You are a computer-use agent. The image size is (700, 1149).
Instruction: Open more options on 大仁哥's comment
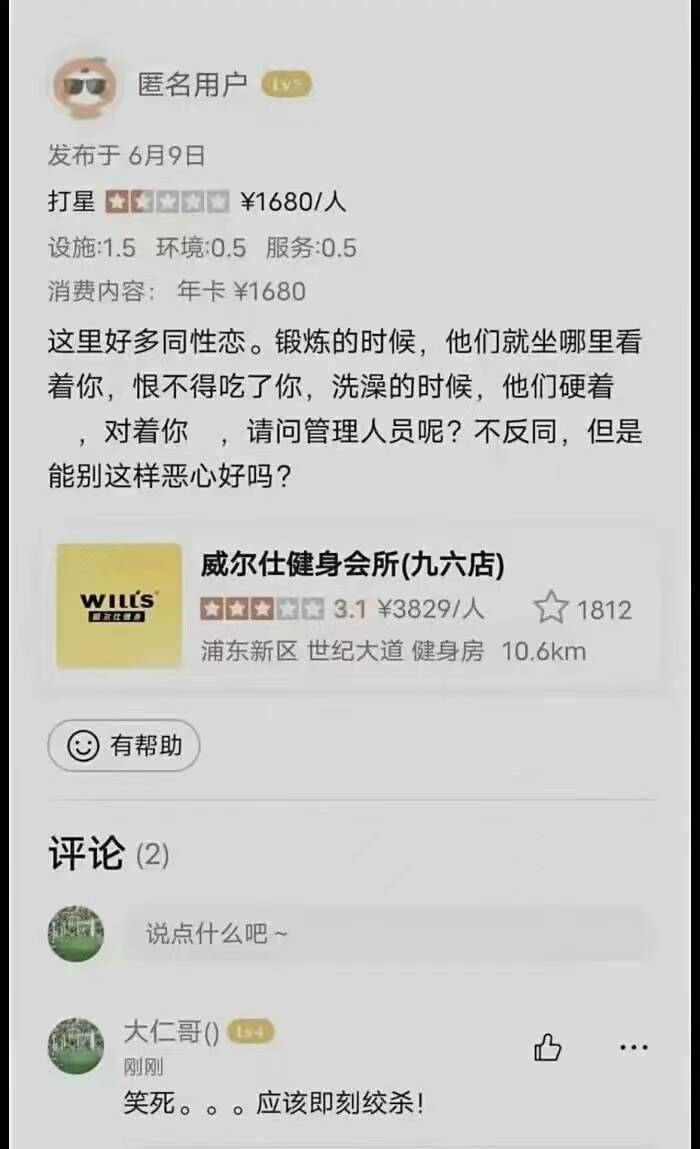click(x=633, y=1047)
